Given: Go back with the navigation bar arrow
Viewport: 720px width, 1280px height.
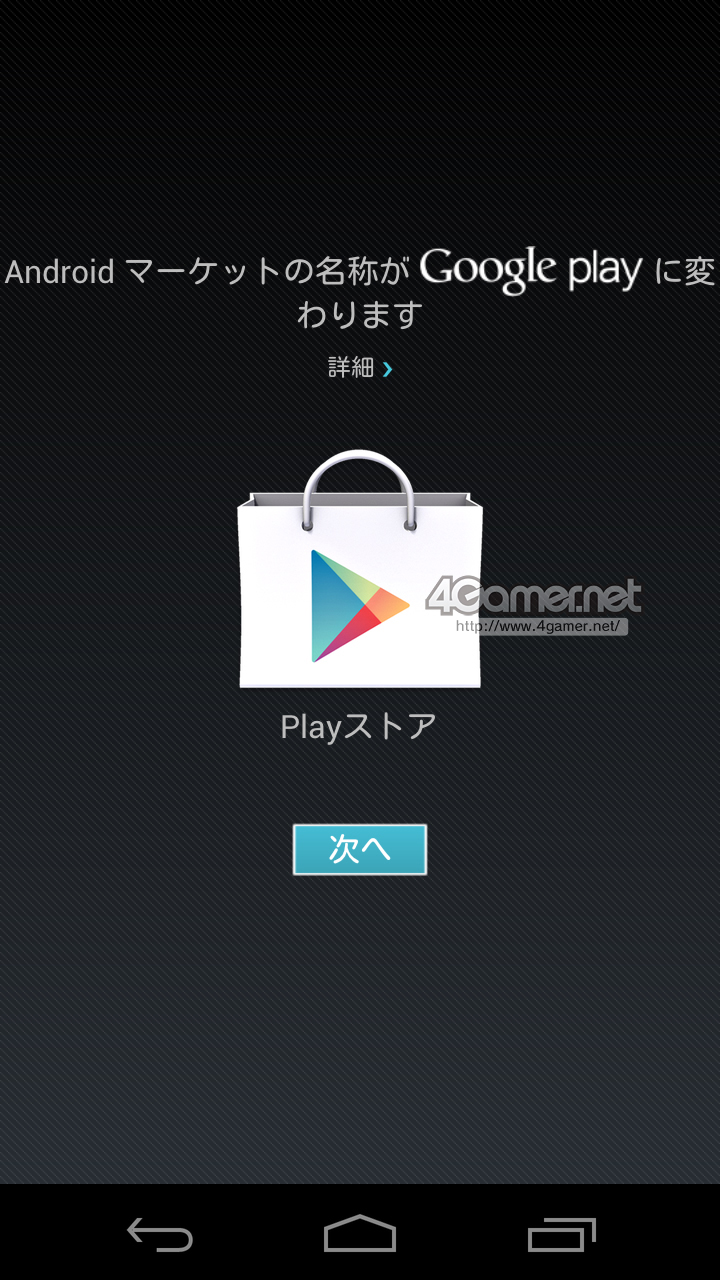Looking at the screenshot, I should 160,1234.
